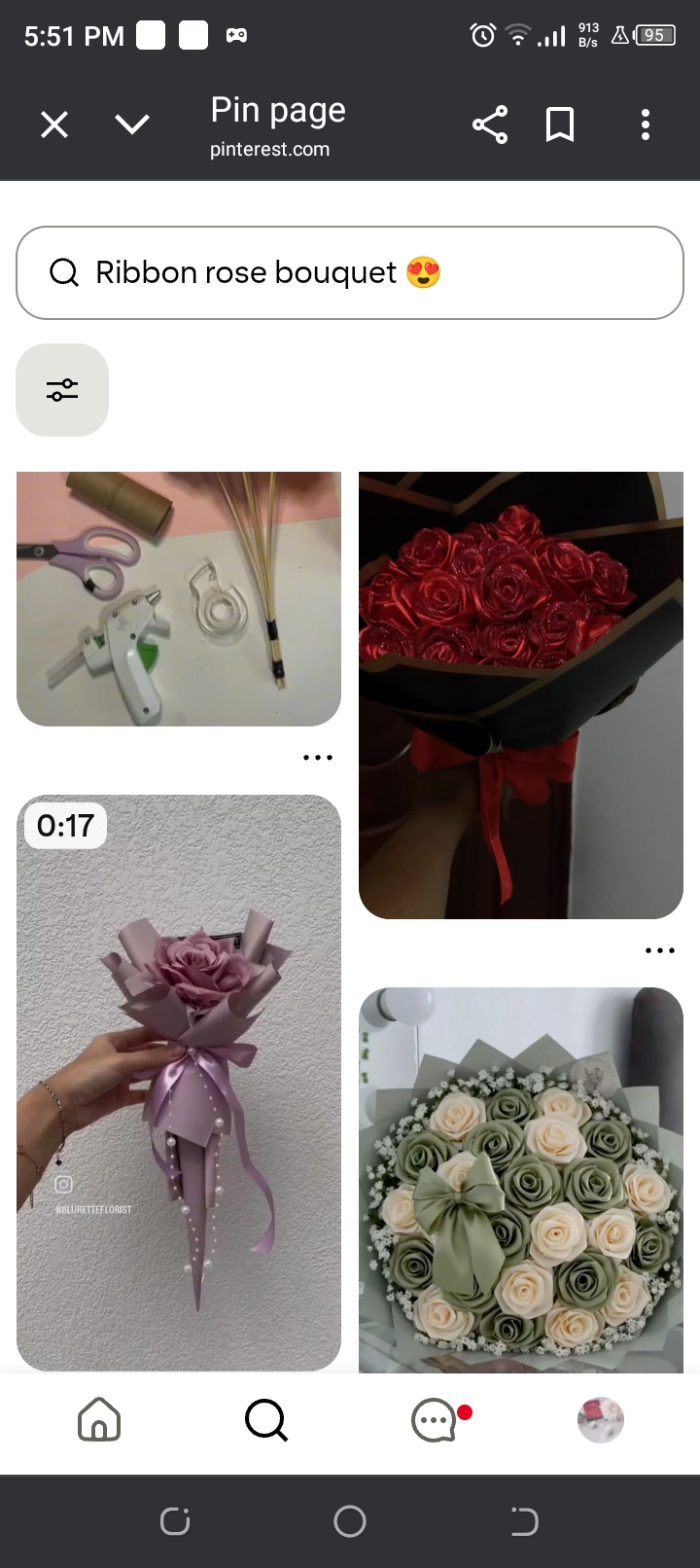Bookmark the Pin page
The width and height of the screenshot is (700, 1568).
point(560,125)
